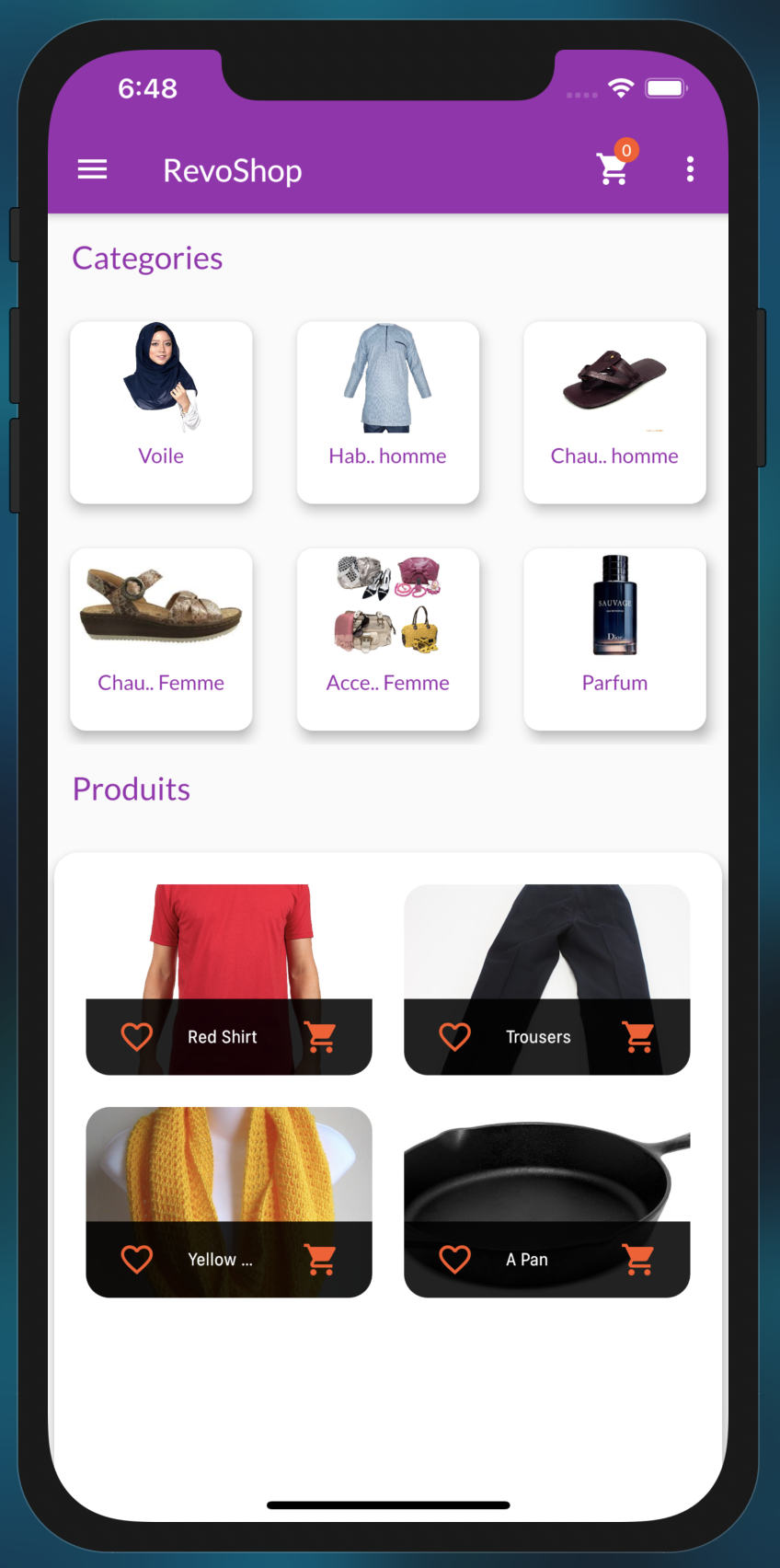Open the shopping cart in the app bar
Screen dimensions: 780x1568
(x=614, y=167)
